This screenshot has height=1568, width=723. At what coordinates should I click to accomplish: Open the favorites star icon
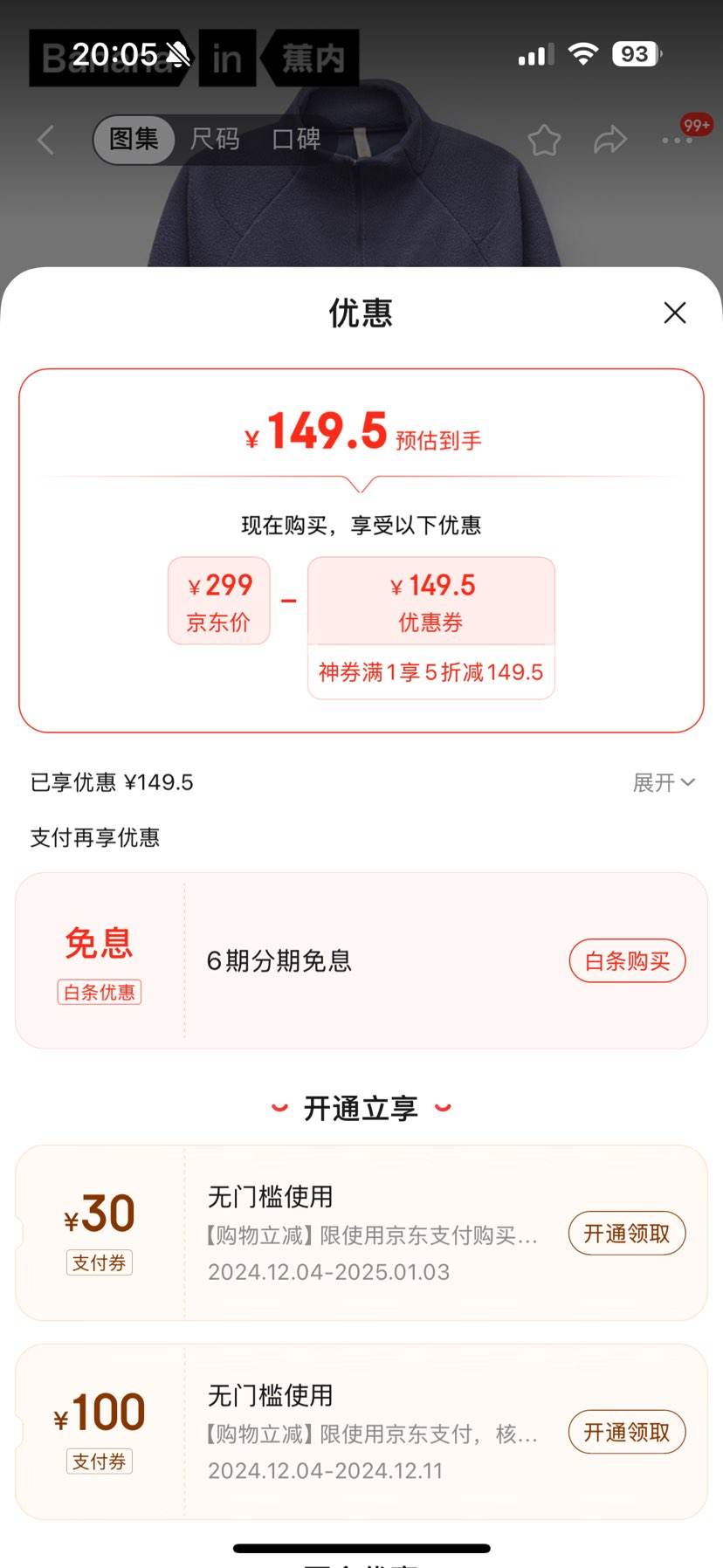coord(544,140)
